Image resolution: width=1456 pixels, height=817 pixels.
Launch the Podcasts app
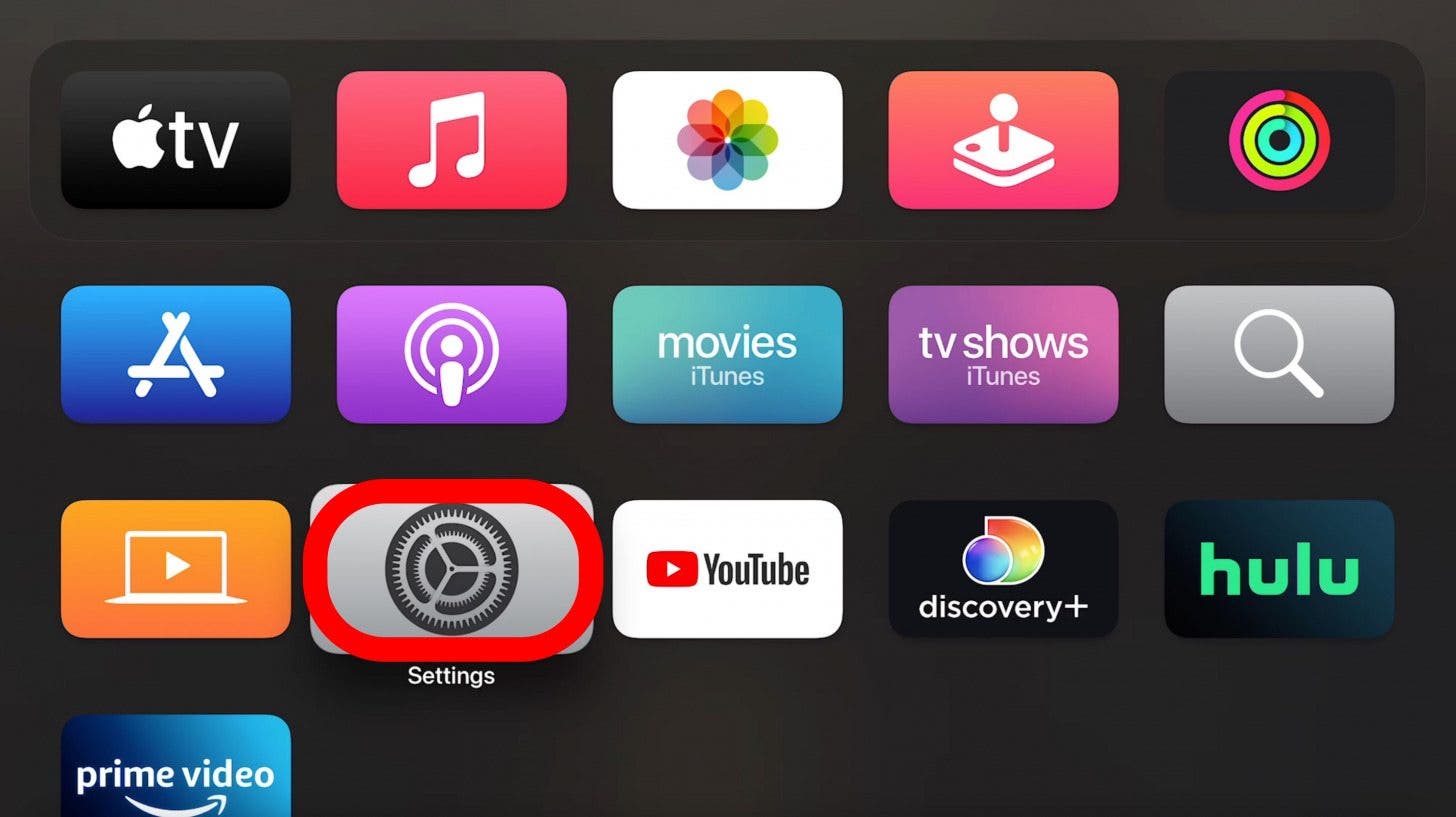[451, 354]
